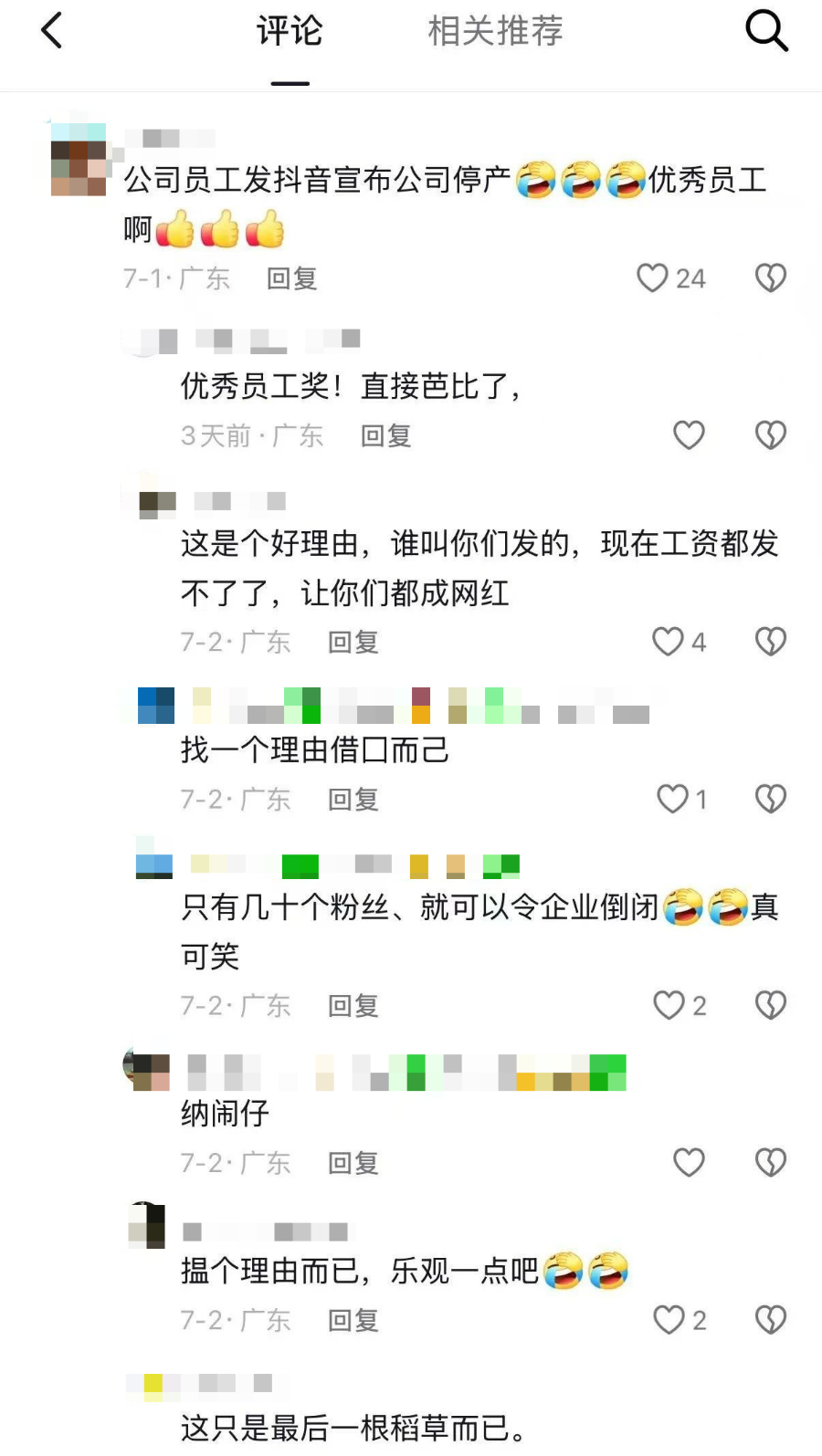
Task: Reply to the 公司员工发抖音 comment
Action: tap(291, 278)
